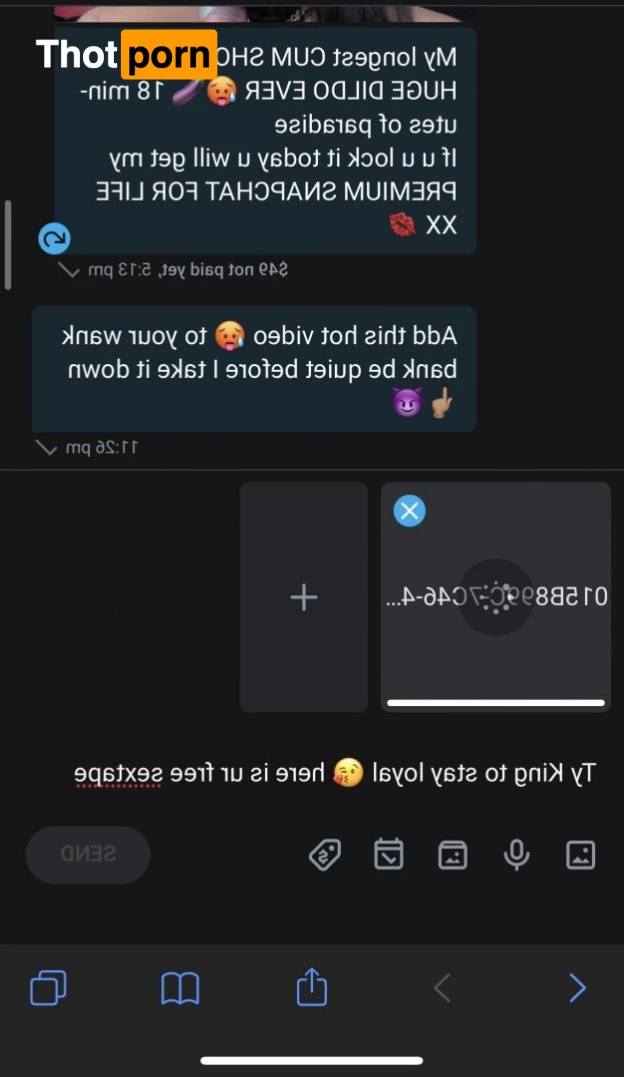Open the Safari share sheet
The image size is (624, 1077).
pyautogui.click(x=312, y=988)
